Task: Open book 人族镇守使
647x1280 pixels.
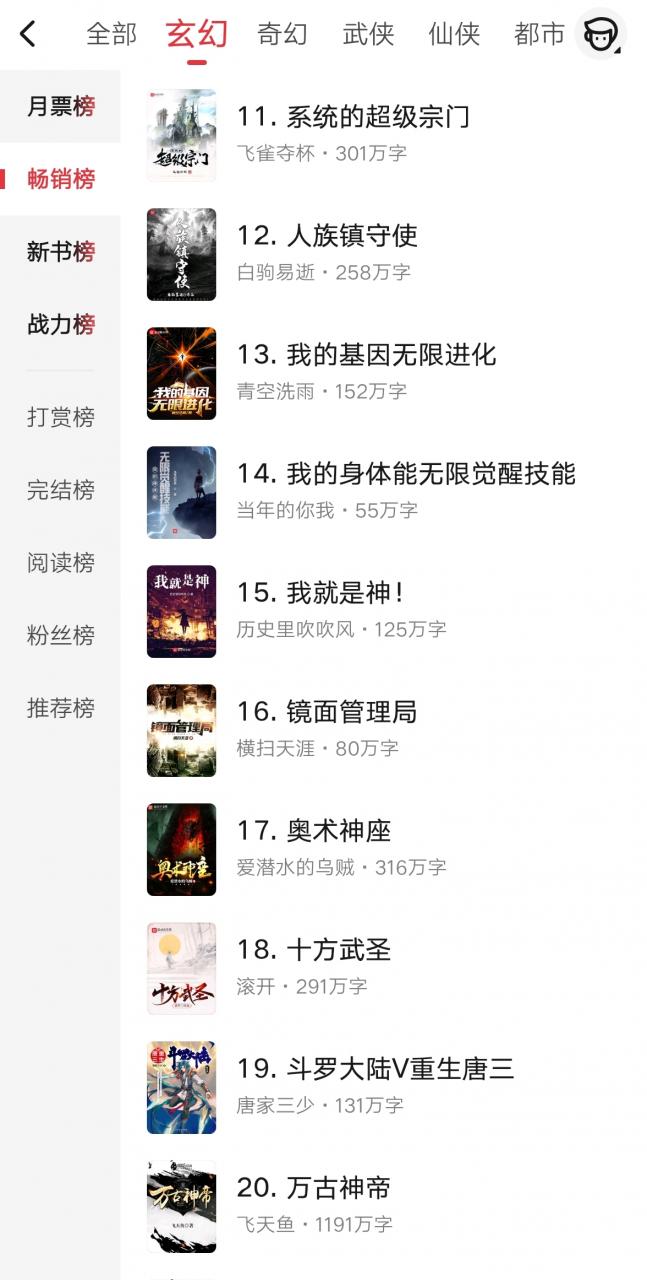Action: click(351, 236)
